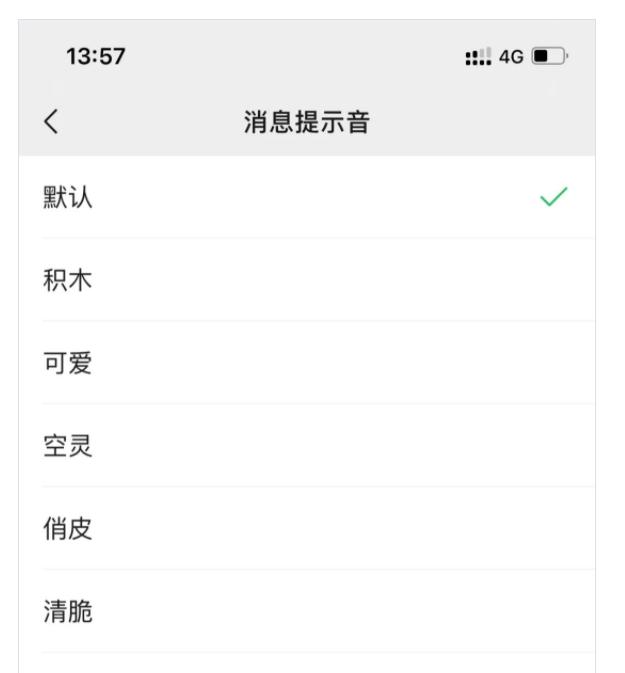Go back from 消息提示音 screen
This screenshot has height=673, width=625.
click(x=51, y=123)
